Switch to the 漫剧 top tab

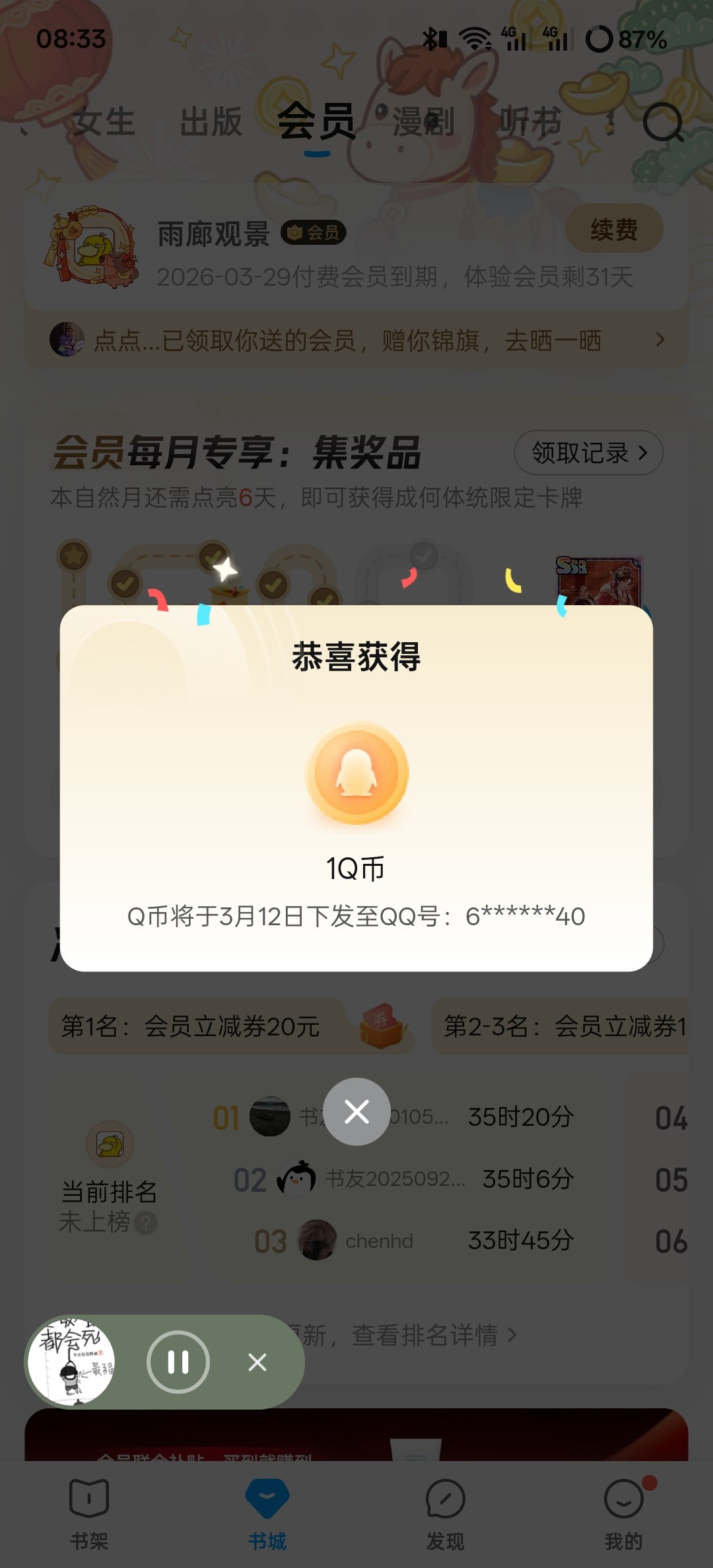point(423,122)
